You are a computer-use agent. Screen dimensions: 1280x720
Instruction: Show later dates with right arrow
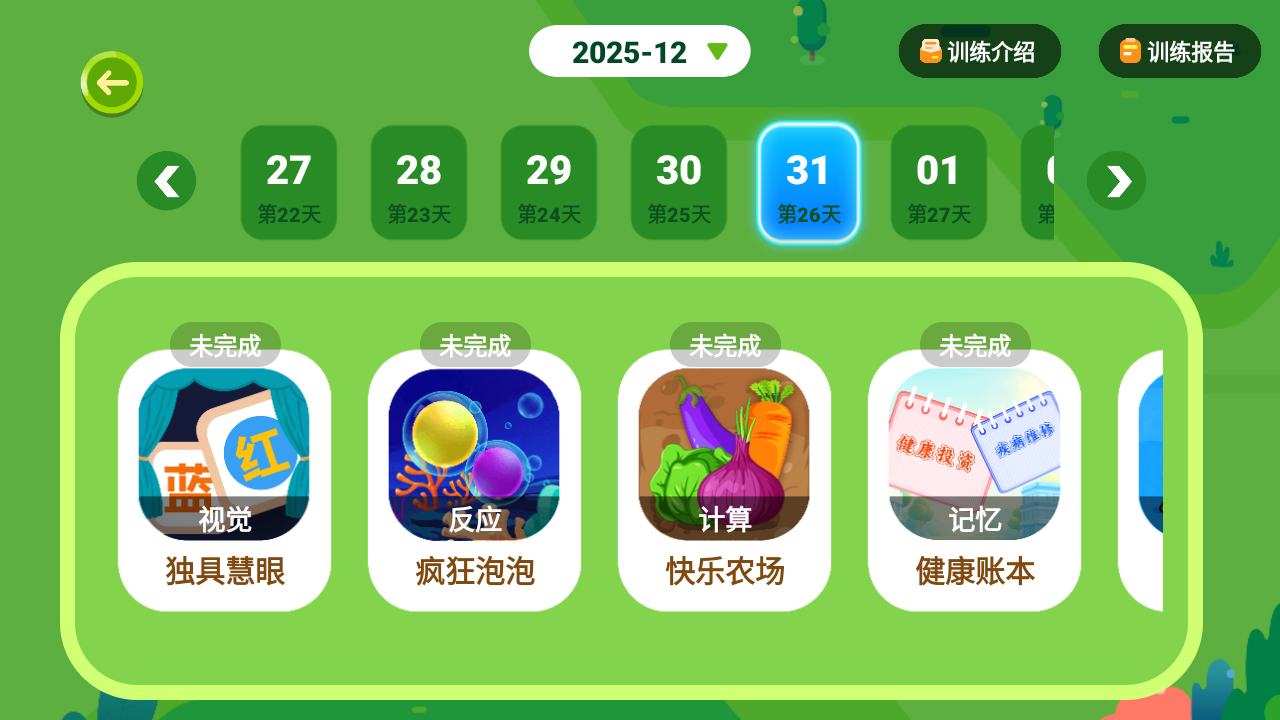point(1116,181)
